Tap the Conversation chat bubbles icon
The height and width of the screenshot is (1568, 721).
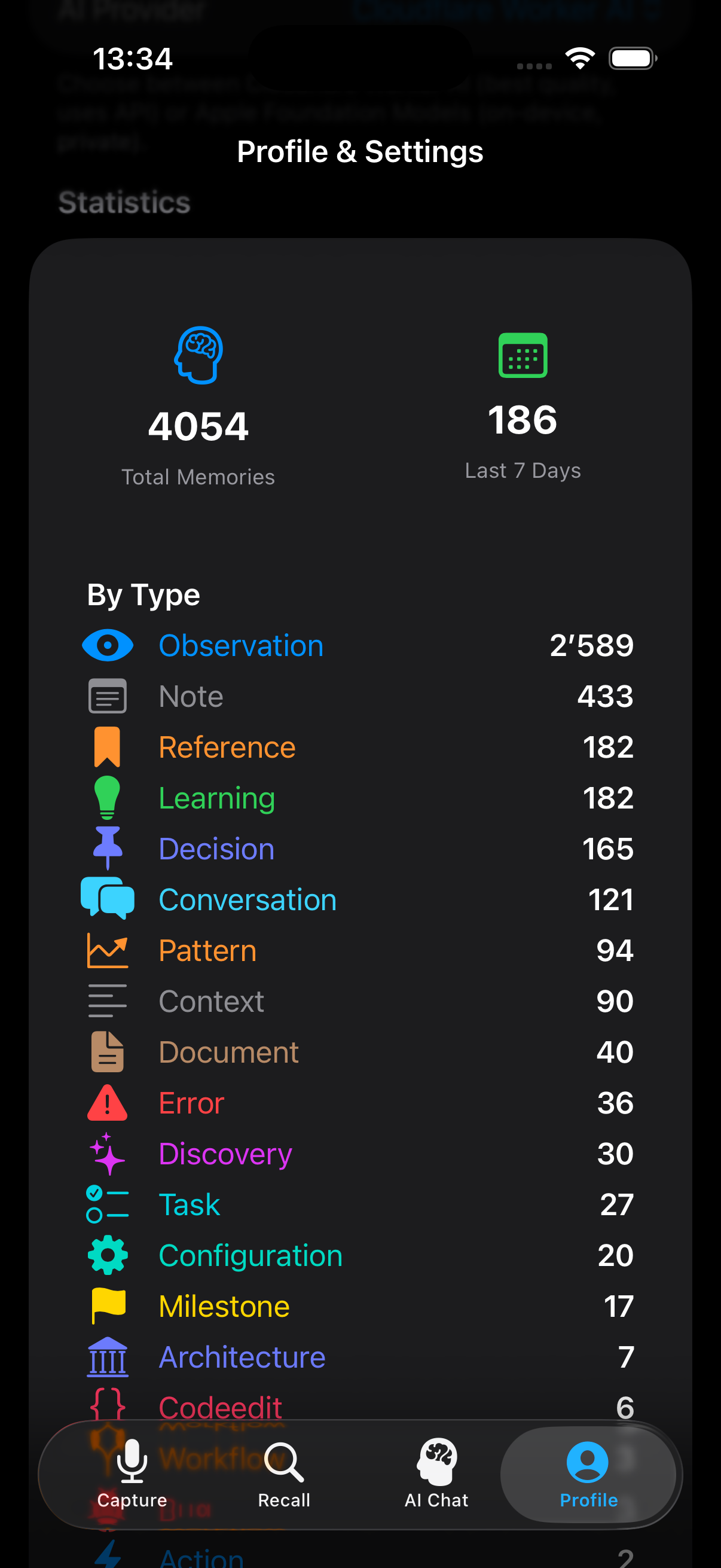[x=107, y=899]
